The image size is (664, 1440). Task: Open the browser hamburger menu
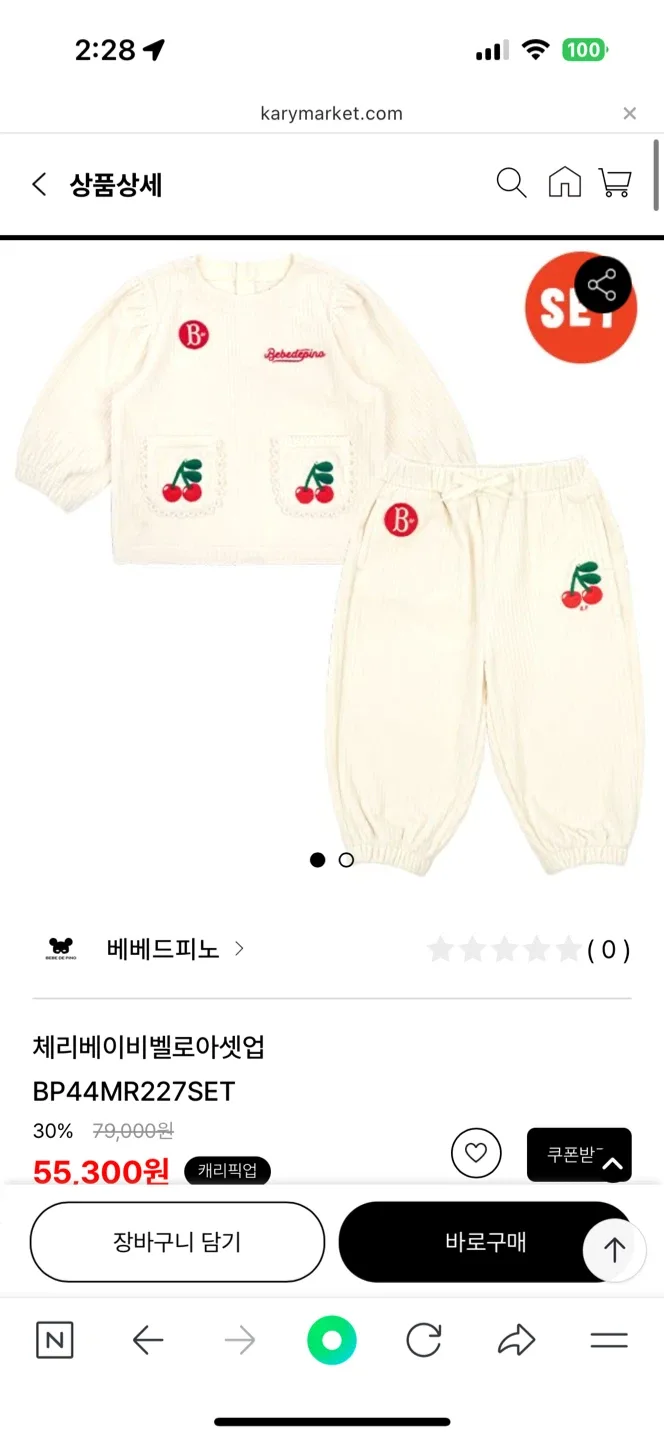(x=608, y=1340)
